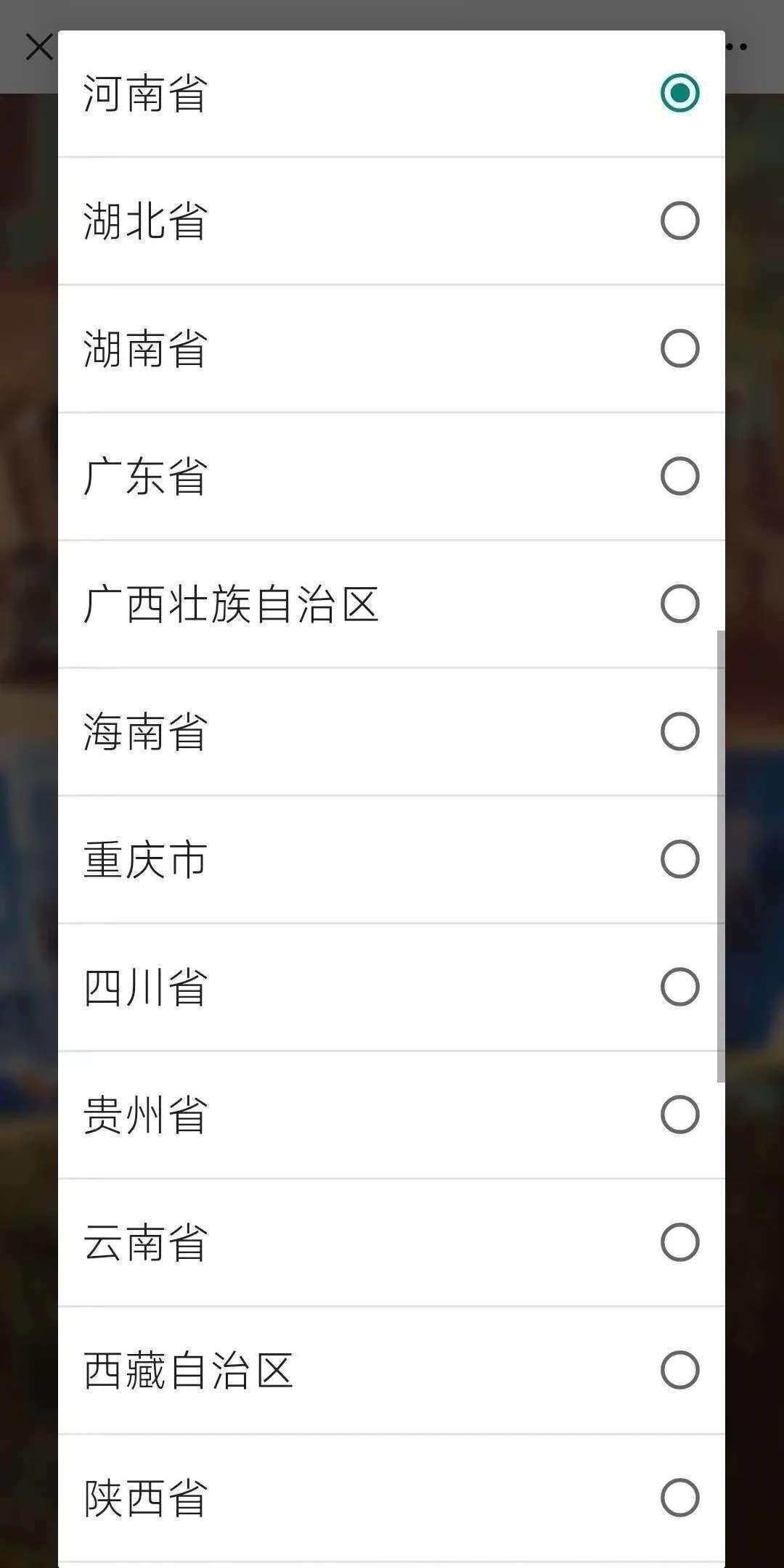
Task: Tap the 海南省 radio button
Action: pyautogui.click(x=679, y=731)
